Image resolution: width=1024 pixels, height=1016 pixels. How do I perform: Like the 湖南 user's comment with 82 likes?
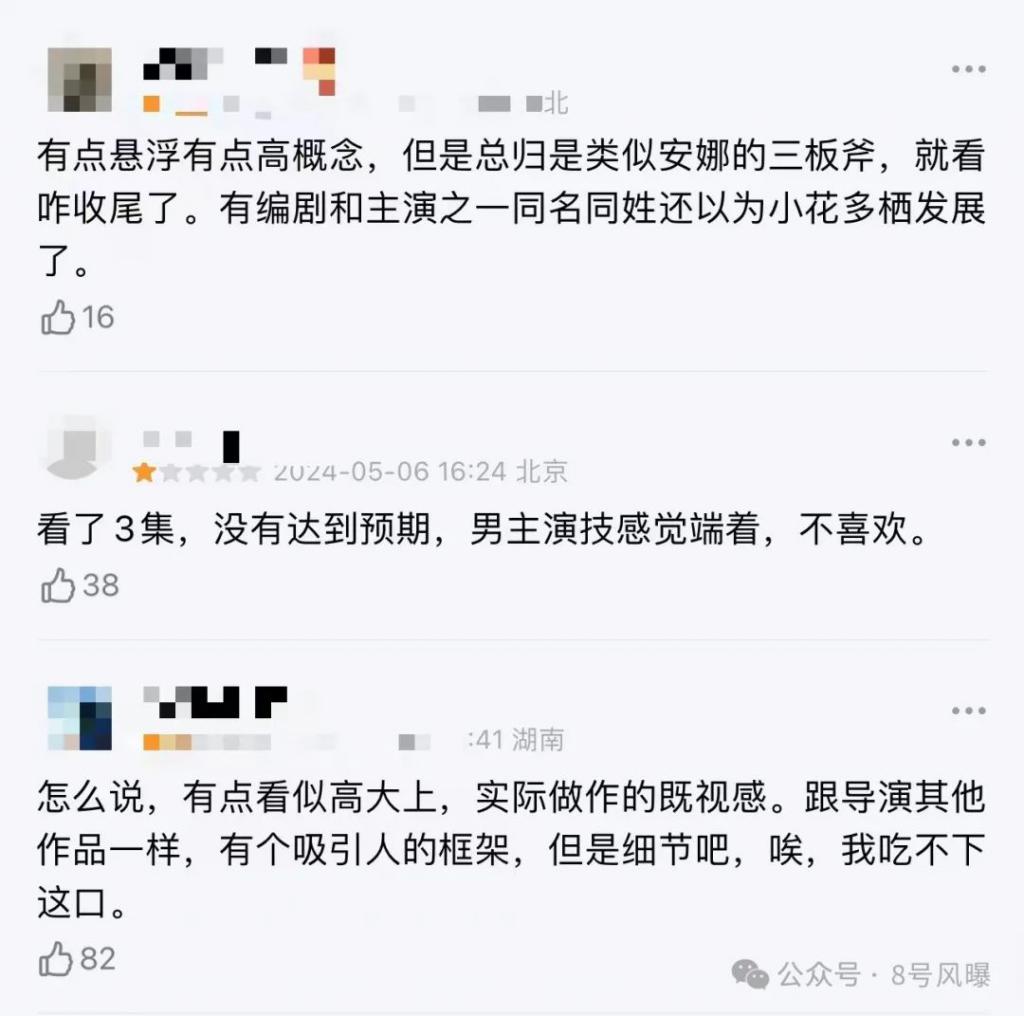point(57,961)
